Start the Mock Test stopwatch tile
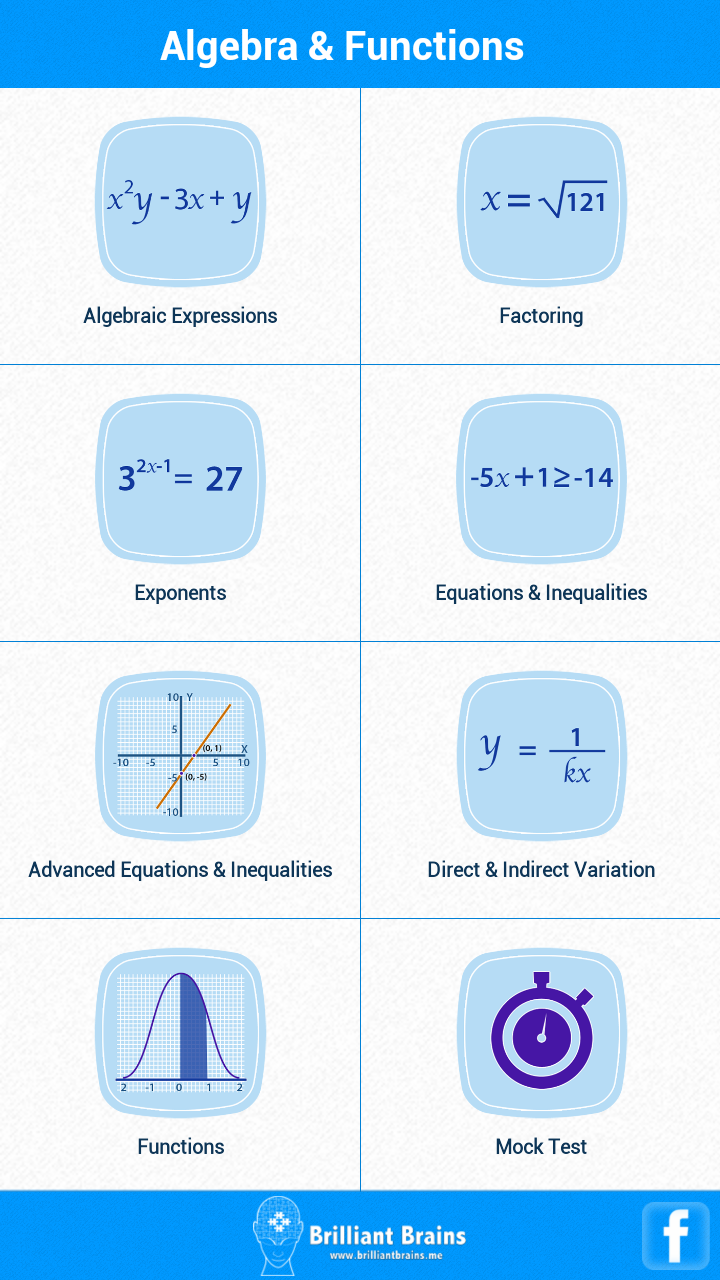This screenshot has width=720, height=1280. point(540,1031)
